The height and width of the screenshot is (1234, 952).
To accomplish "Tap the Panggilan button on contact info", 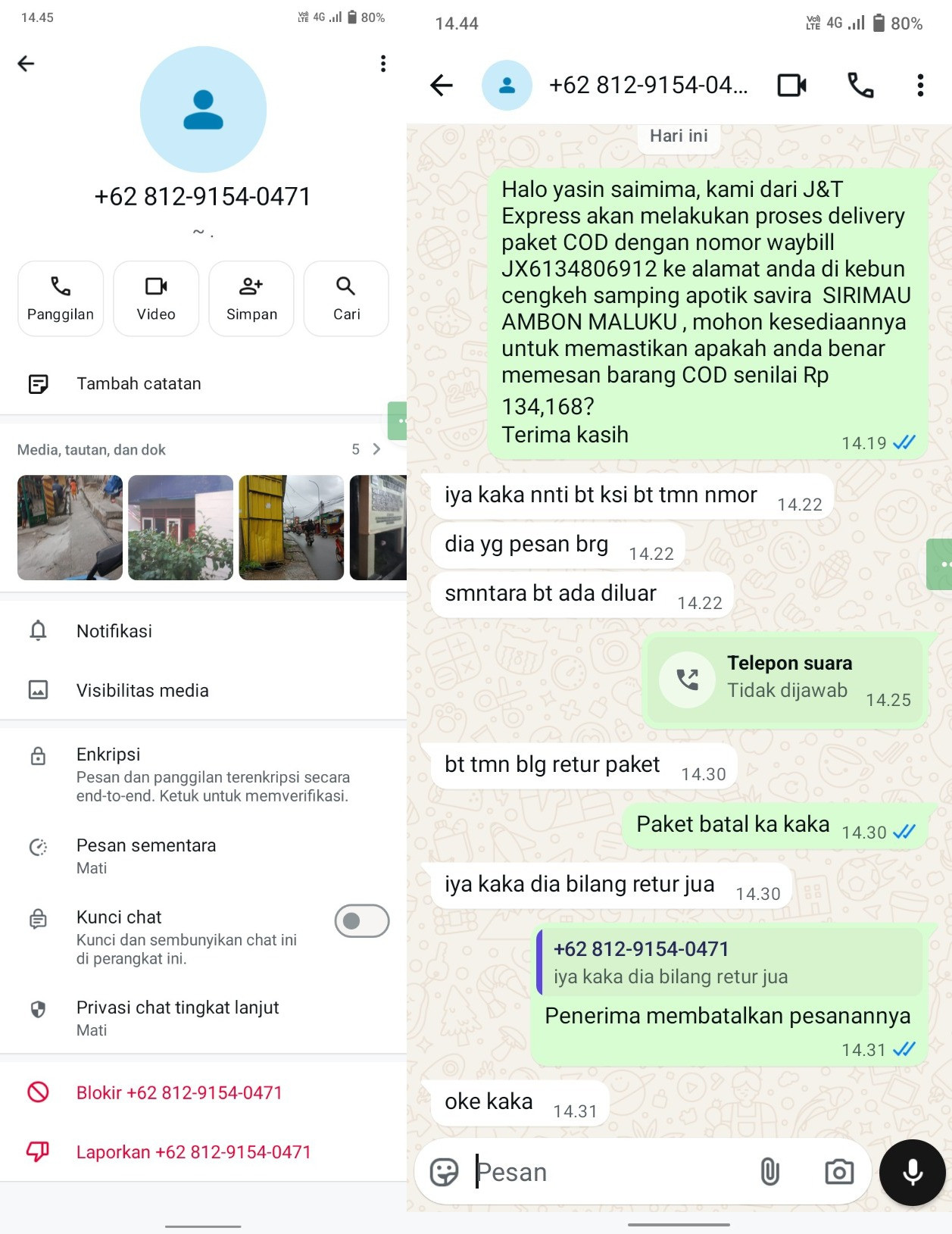I will pos(61,298).
